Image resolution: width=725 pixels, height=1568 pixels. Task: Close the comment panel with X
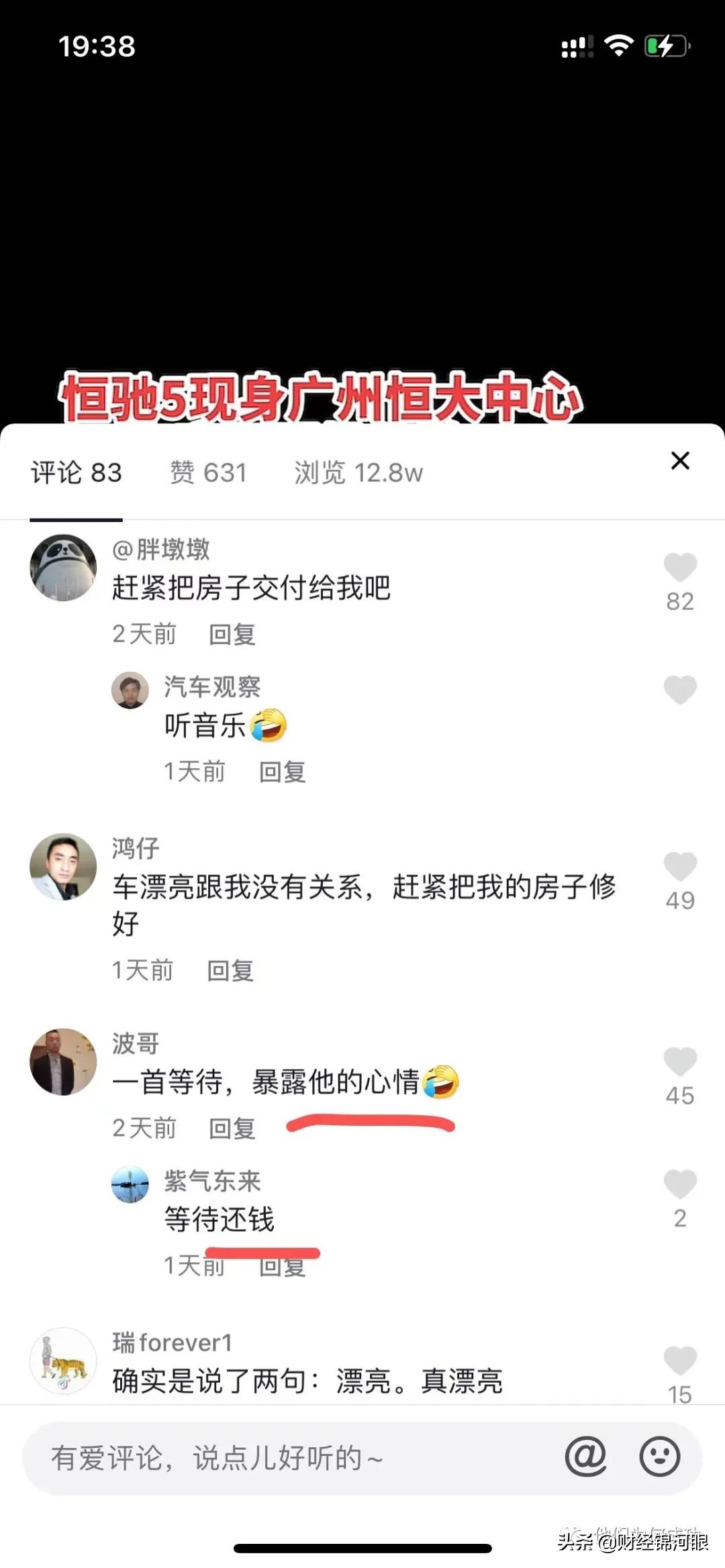click(680, 460)
